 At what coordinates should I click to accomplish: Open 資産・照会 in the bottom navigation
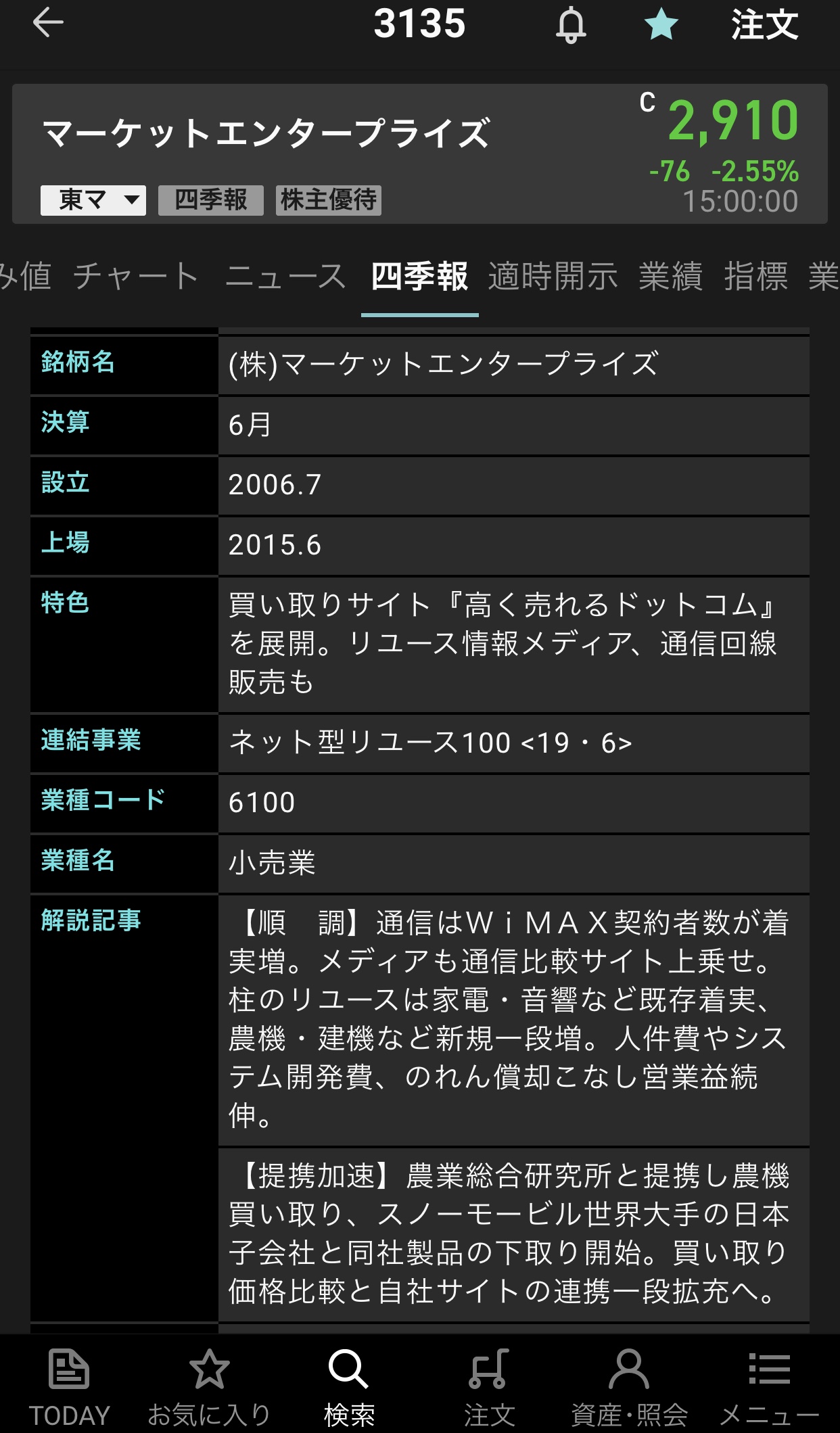click(x=629, y=1386)
